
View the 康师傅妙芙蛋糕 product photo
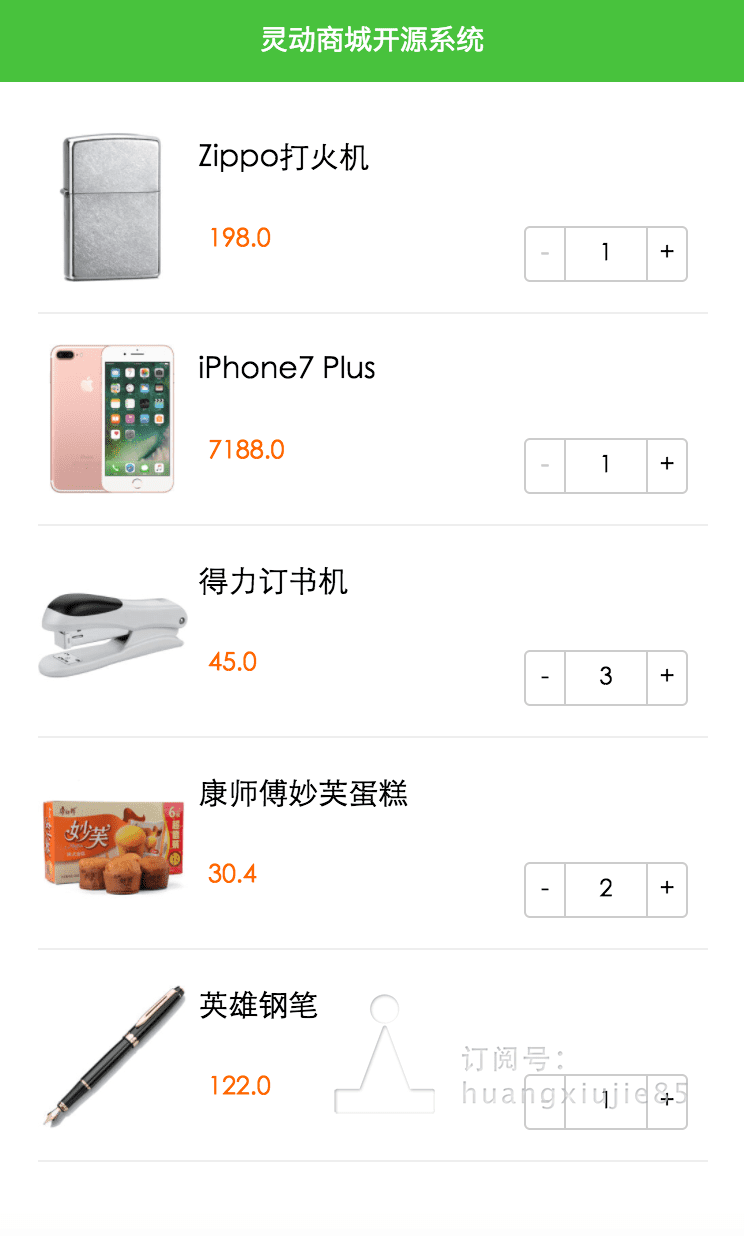pyautogui.click(x=112, y=845)
